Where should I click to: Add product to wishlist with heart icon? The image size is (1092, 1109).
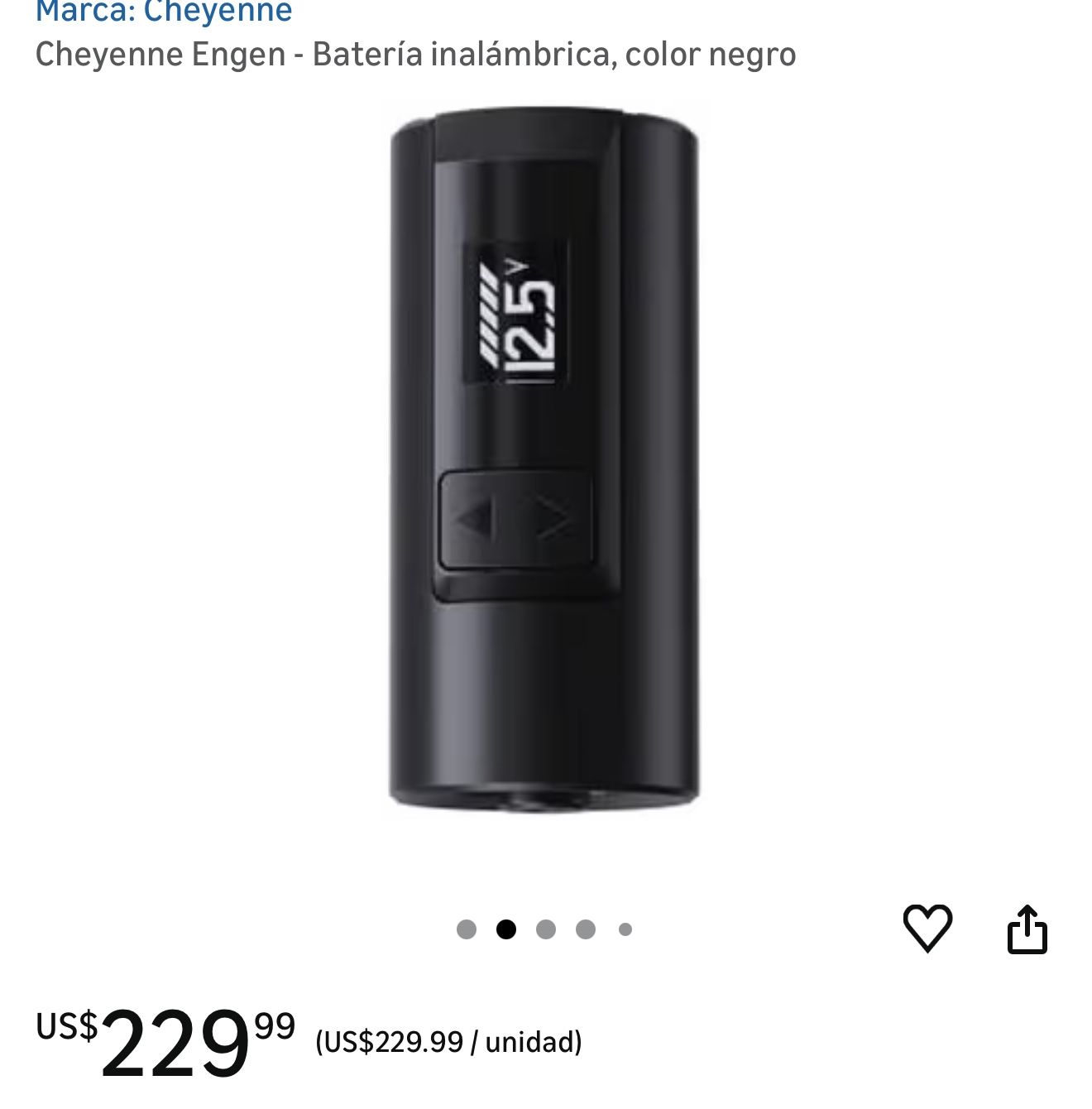point(927,928)
